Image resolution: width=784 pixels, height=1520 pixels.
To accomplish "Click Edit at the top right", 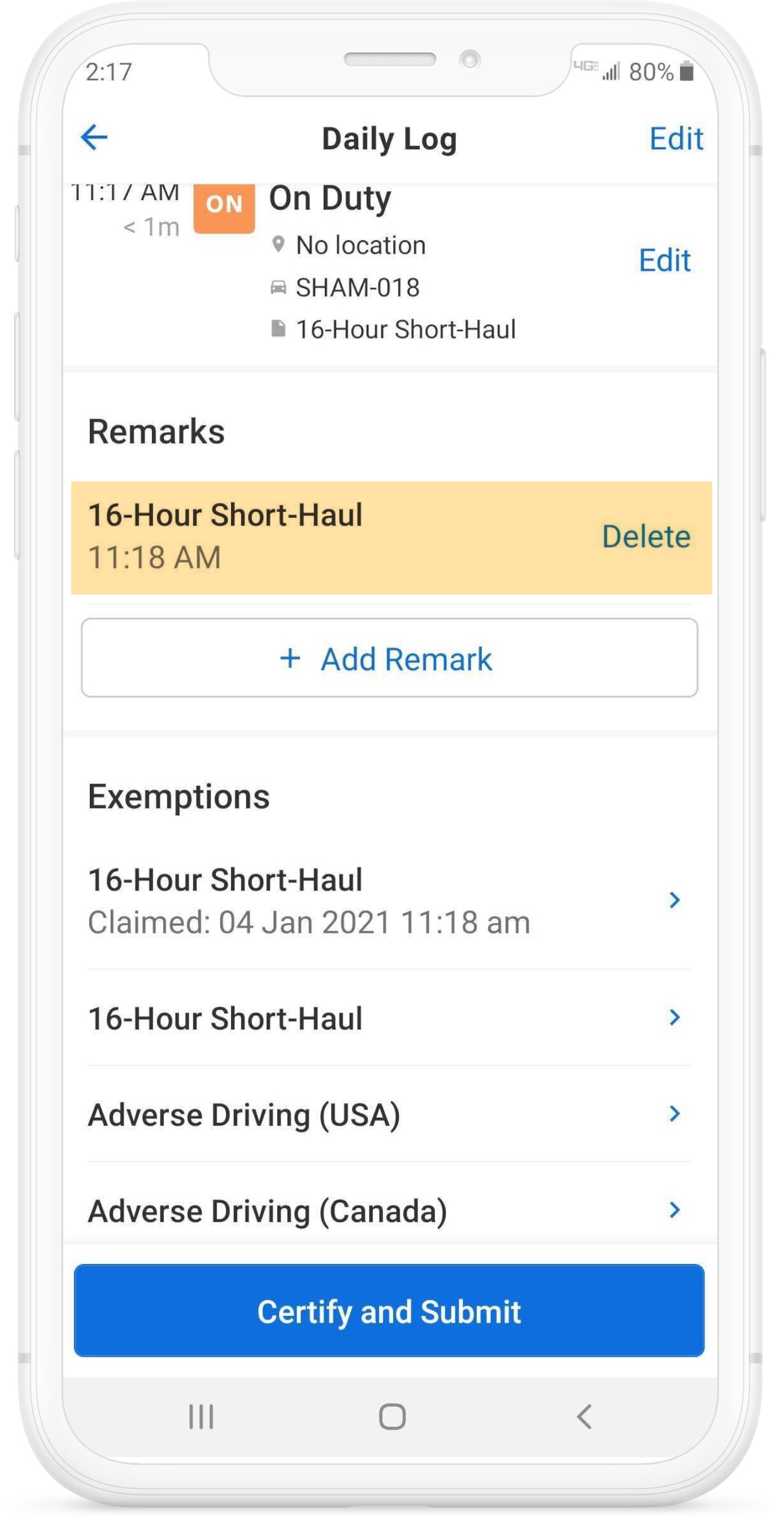I will 676,138.
